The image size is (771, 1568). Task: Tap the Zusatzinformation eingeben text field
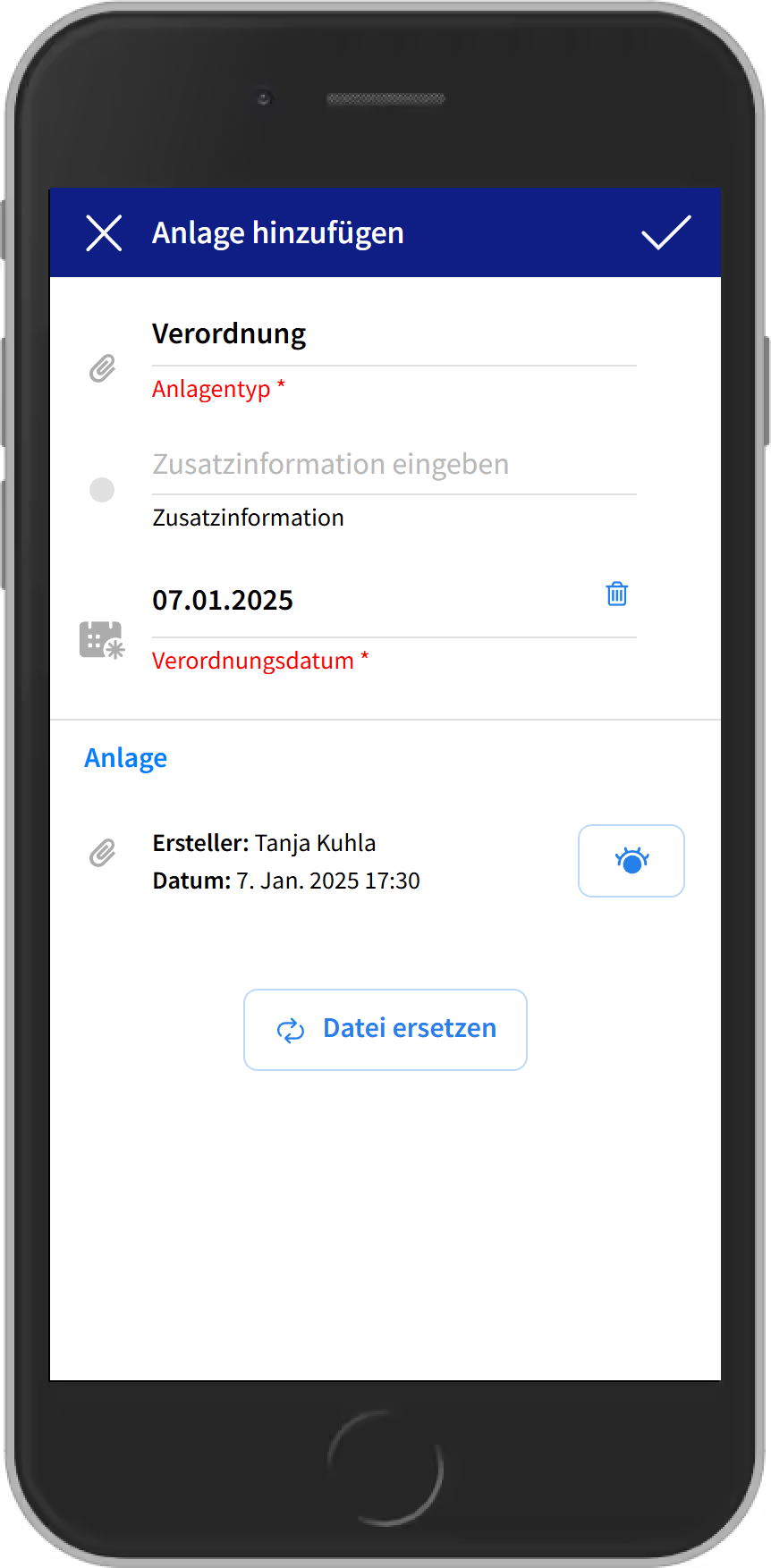pyautogui.click(x=394, y=465)
